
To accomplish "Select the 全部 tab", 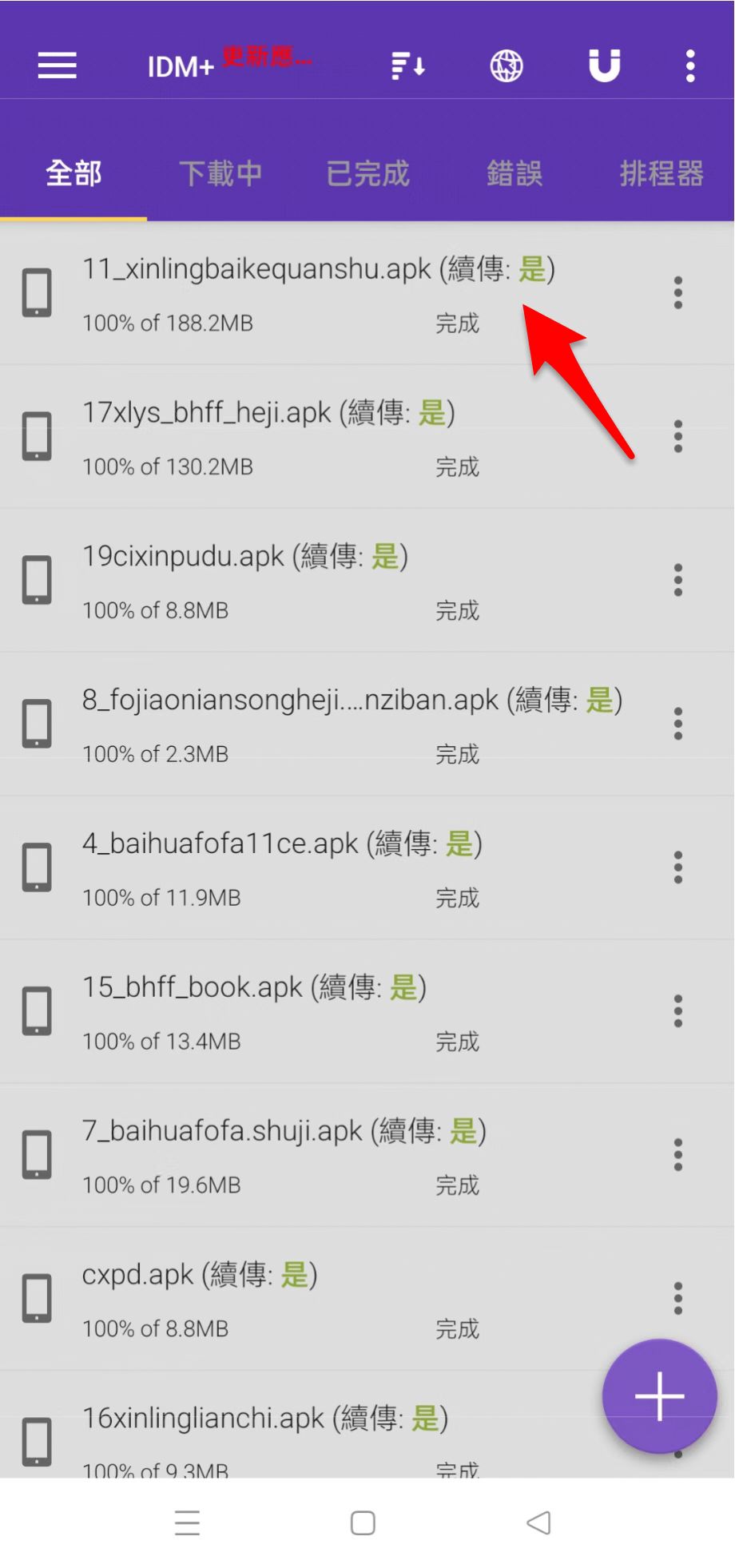I will [73, 173].
